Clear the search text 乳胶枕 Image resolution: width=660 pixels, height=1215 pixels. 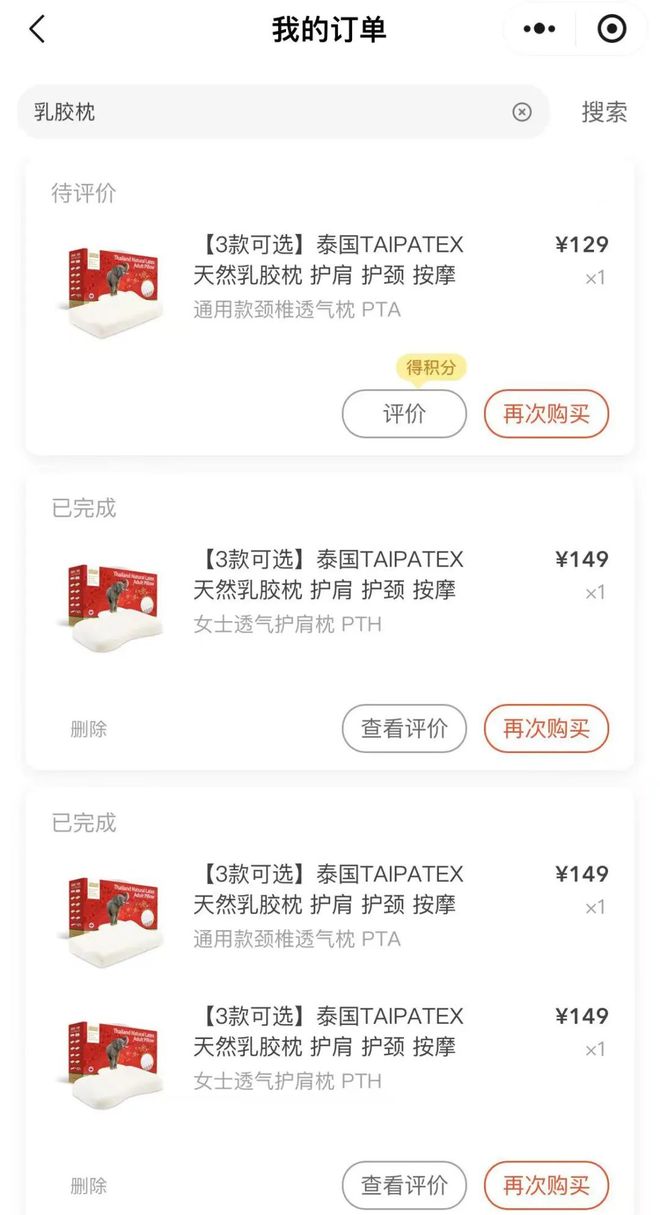pyautogui.click(x=522, y=112)
